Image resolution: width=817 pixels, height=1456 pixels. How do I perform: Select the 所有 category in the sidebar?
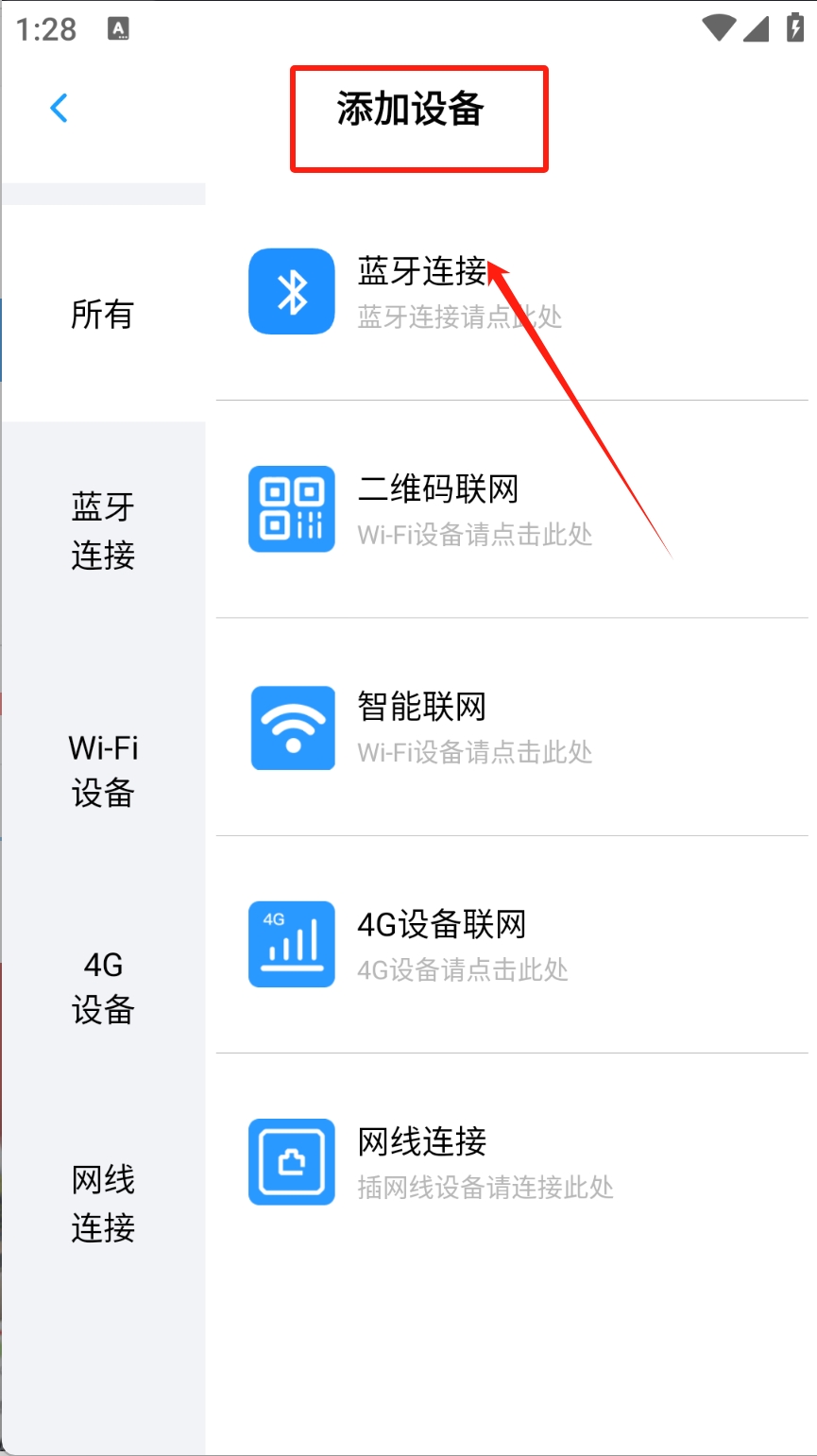coord(103,314)
